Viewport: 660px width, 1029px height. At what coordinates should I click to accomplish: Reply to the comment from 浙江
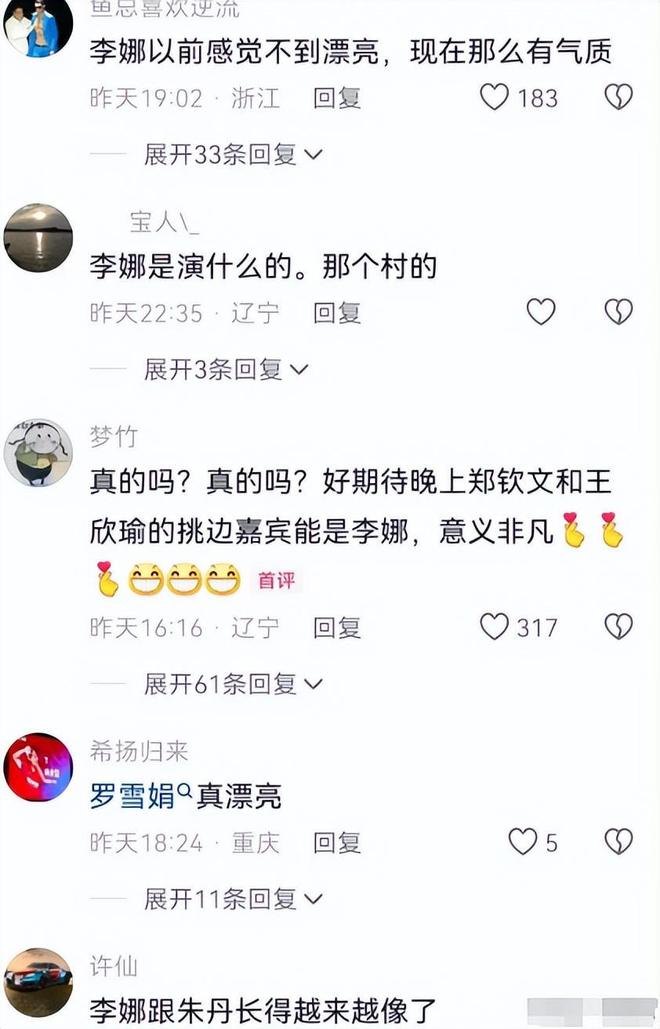(337, 98)
